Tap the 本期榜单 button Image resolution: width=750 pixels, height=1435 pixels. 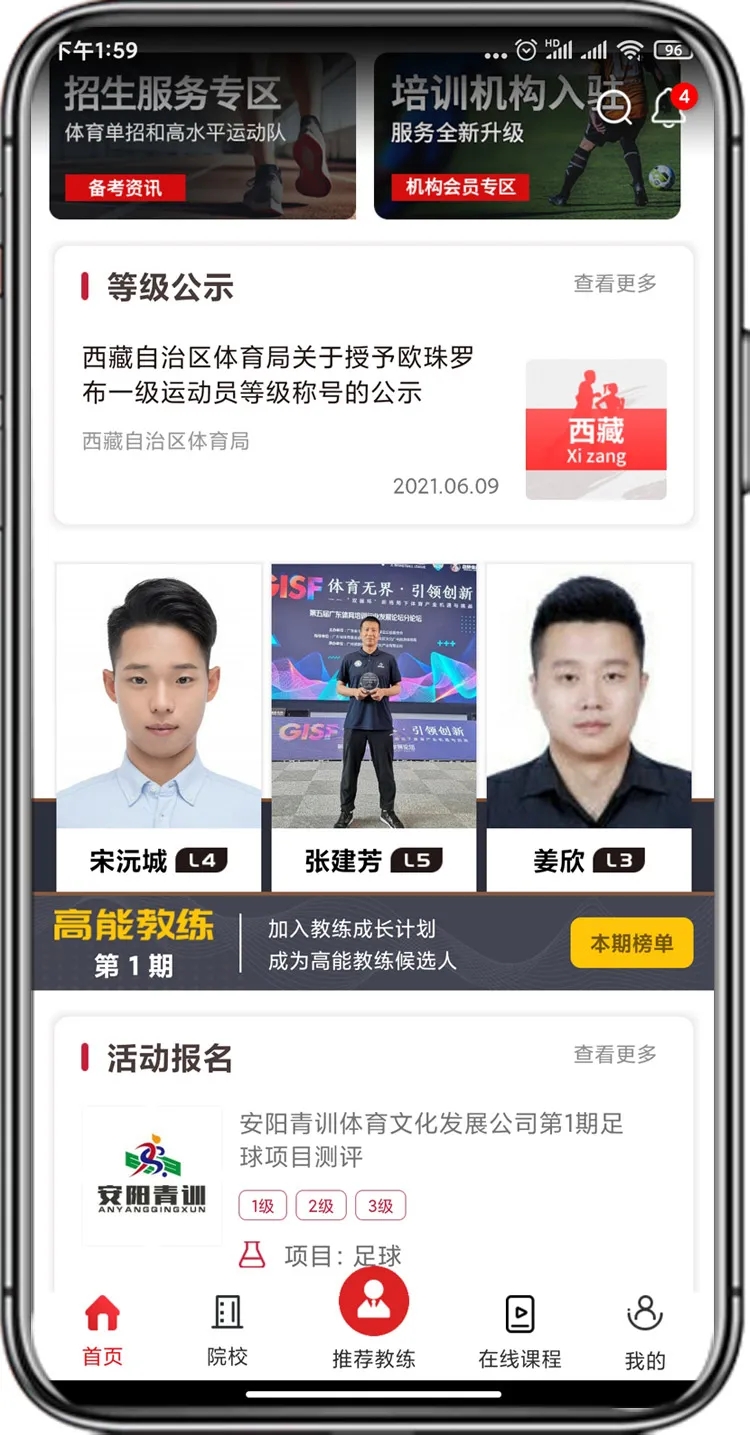[x=631, y=943]
